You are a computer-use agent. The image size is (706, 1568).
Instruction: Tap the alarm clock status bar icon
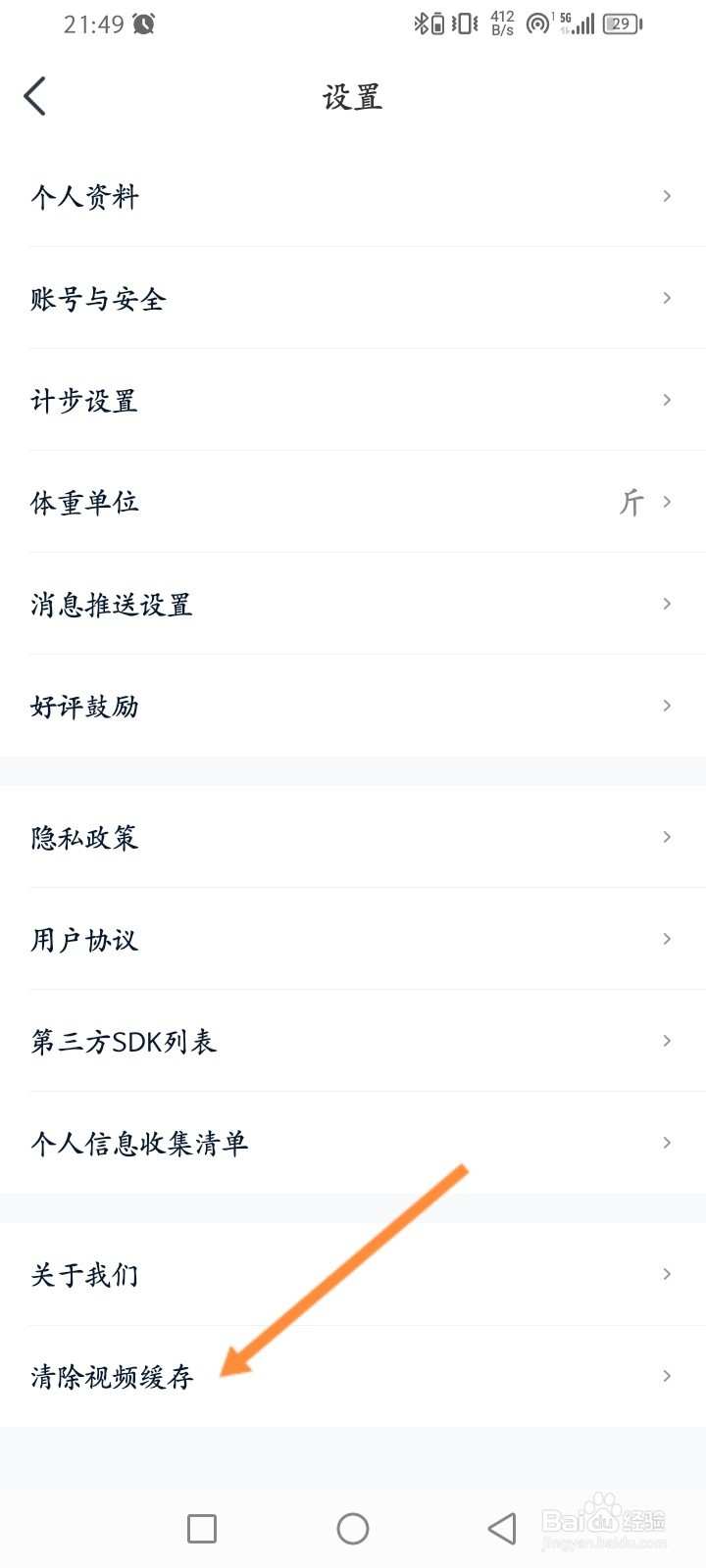(x=143, y=23)
